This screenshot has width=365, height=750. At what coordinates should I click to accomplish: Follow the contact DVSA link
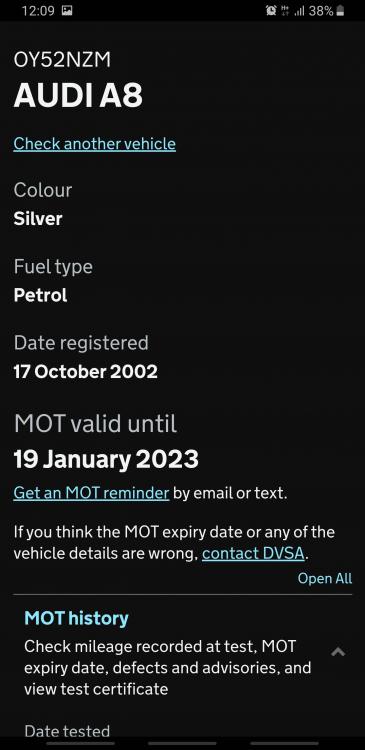pos(253,553)
